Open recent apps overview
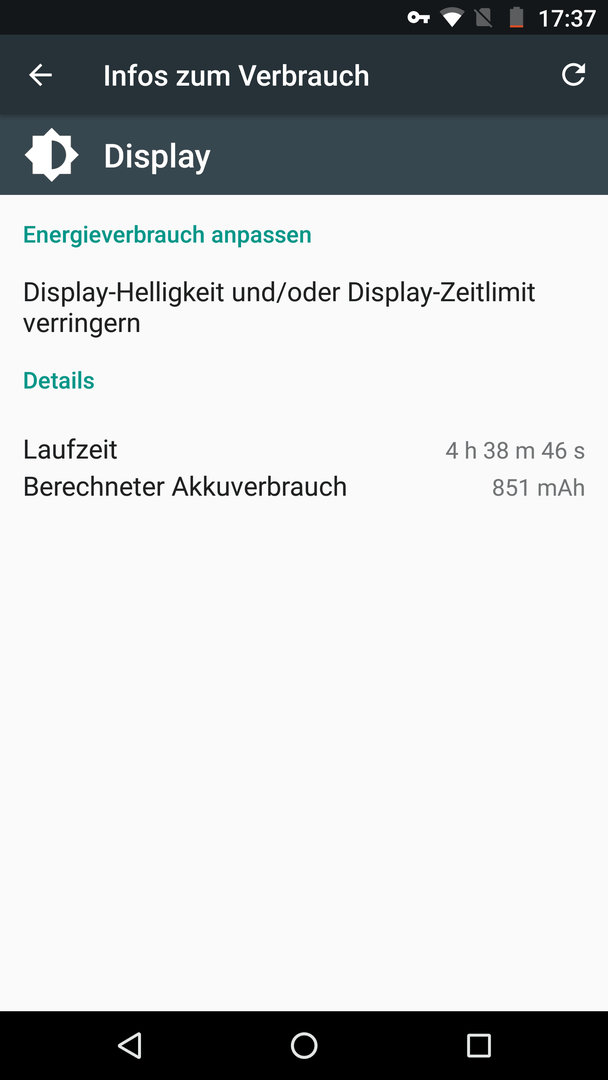 [478, 1045]
